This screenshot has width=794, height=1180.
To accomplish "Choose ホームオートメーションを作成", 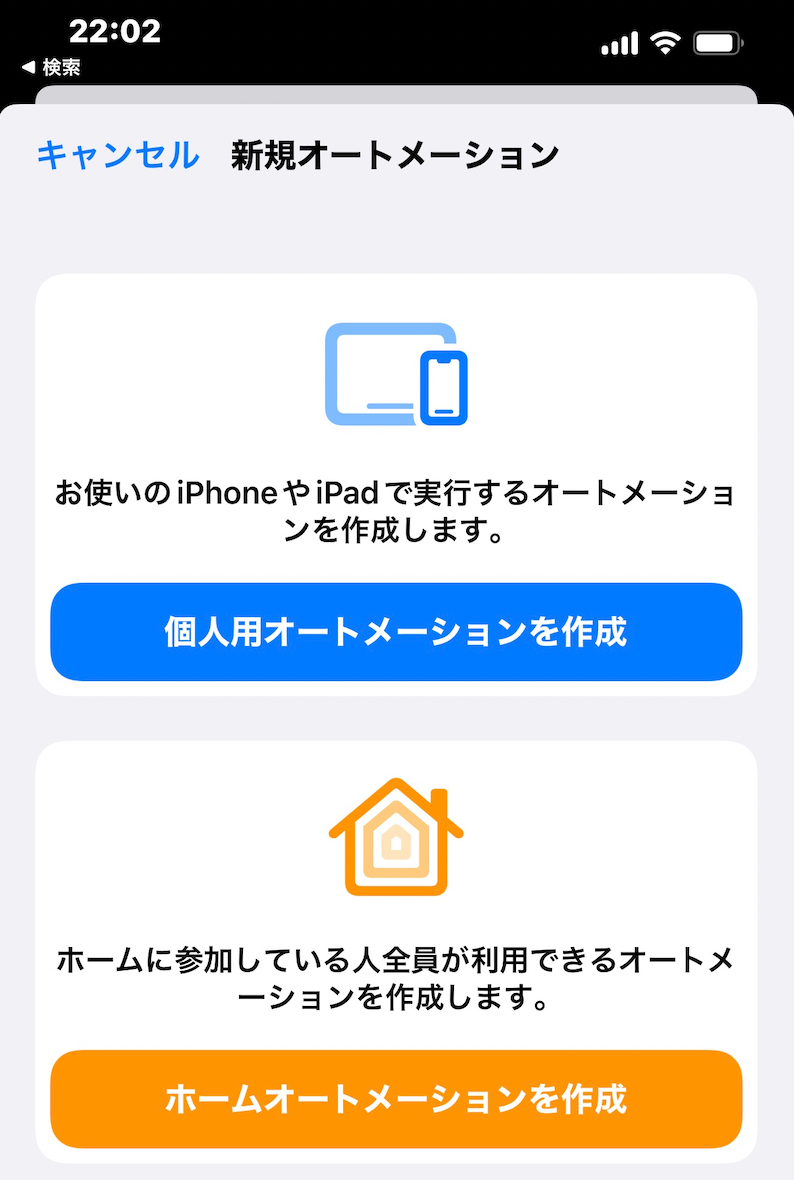I will click(396, 1098).
